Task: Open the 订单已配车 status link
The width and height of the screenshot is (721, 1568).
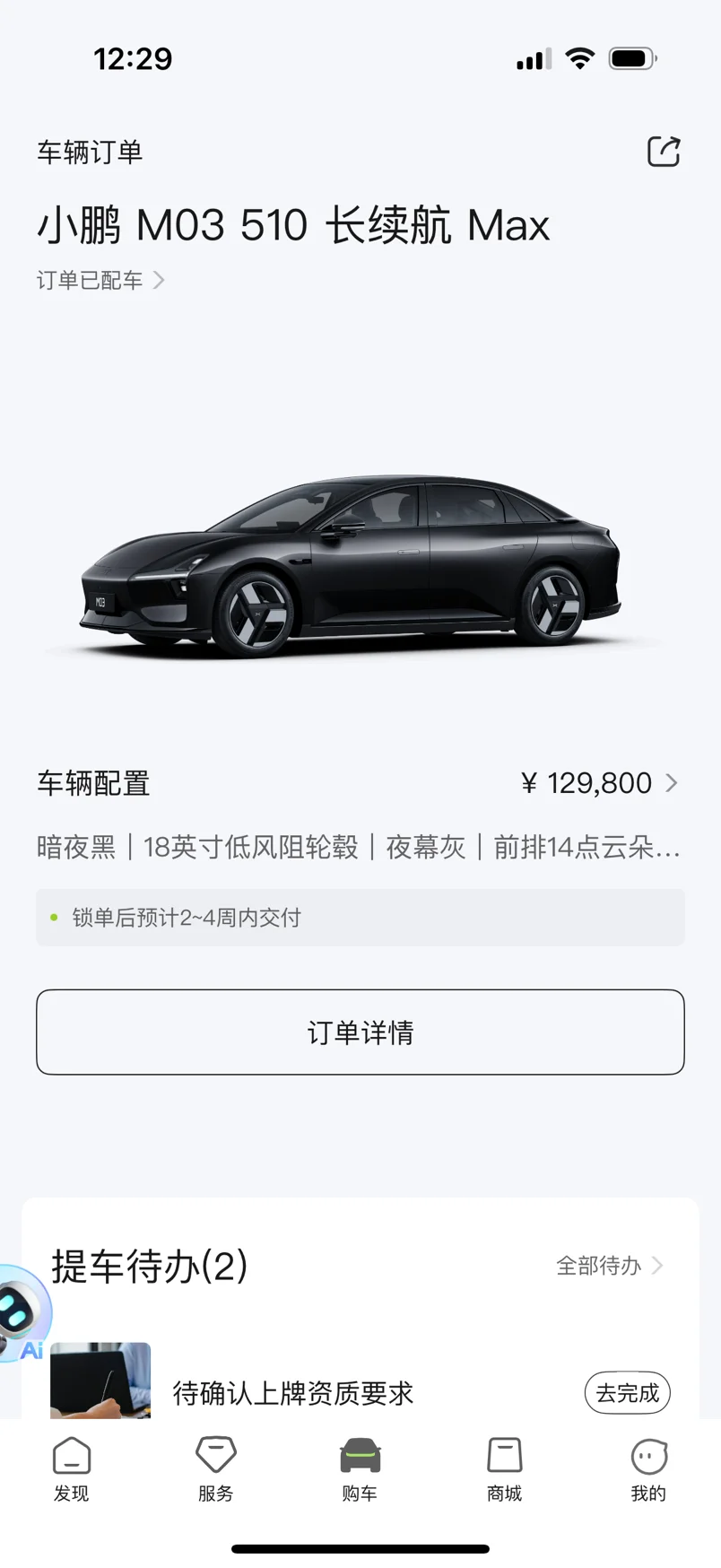Action: point(100,280)
